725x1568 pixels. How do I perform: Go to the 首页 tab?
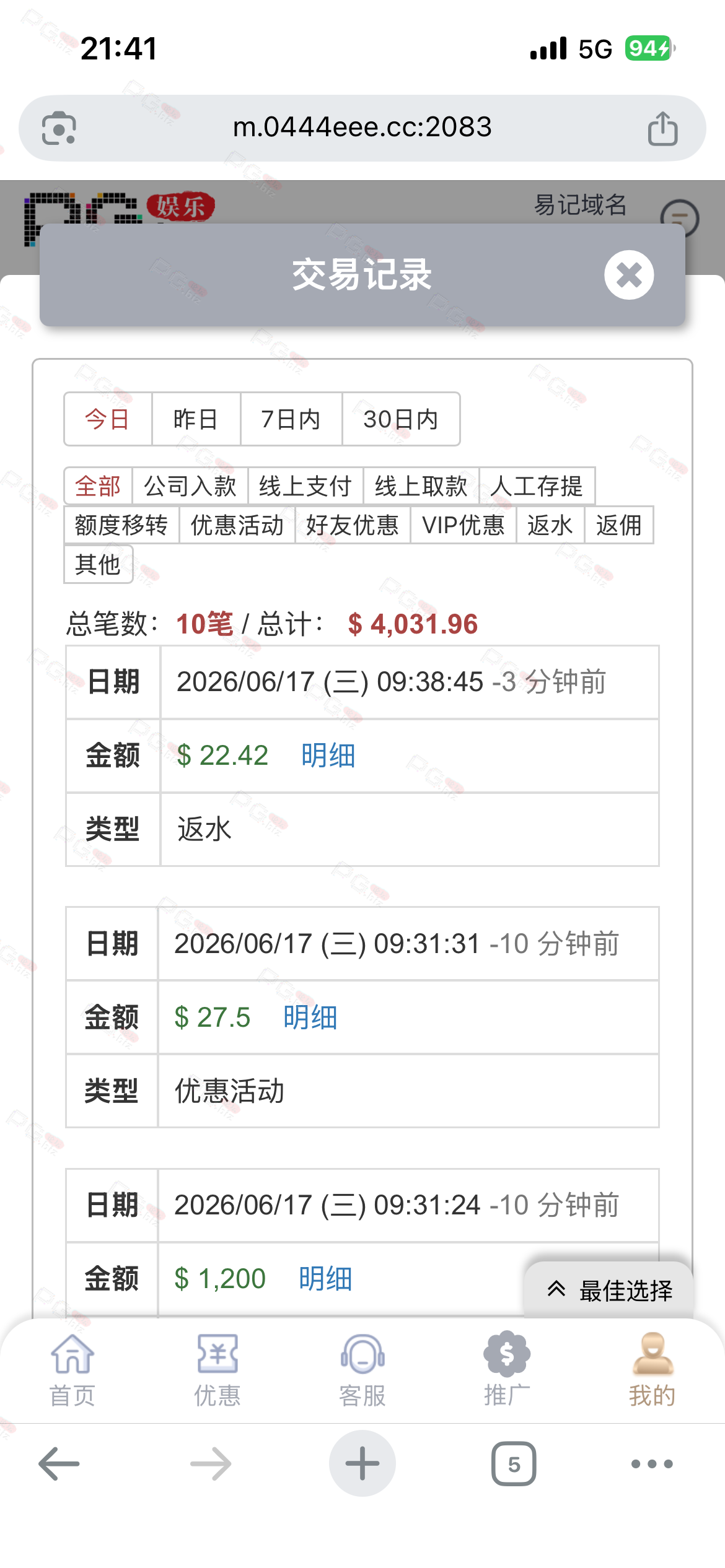pos(72,1369)
